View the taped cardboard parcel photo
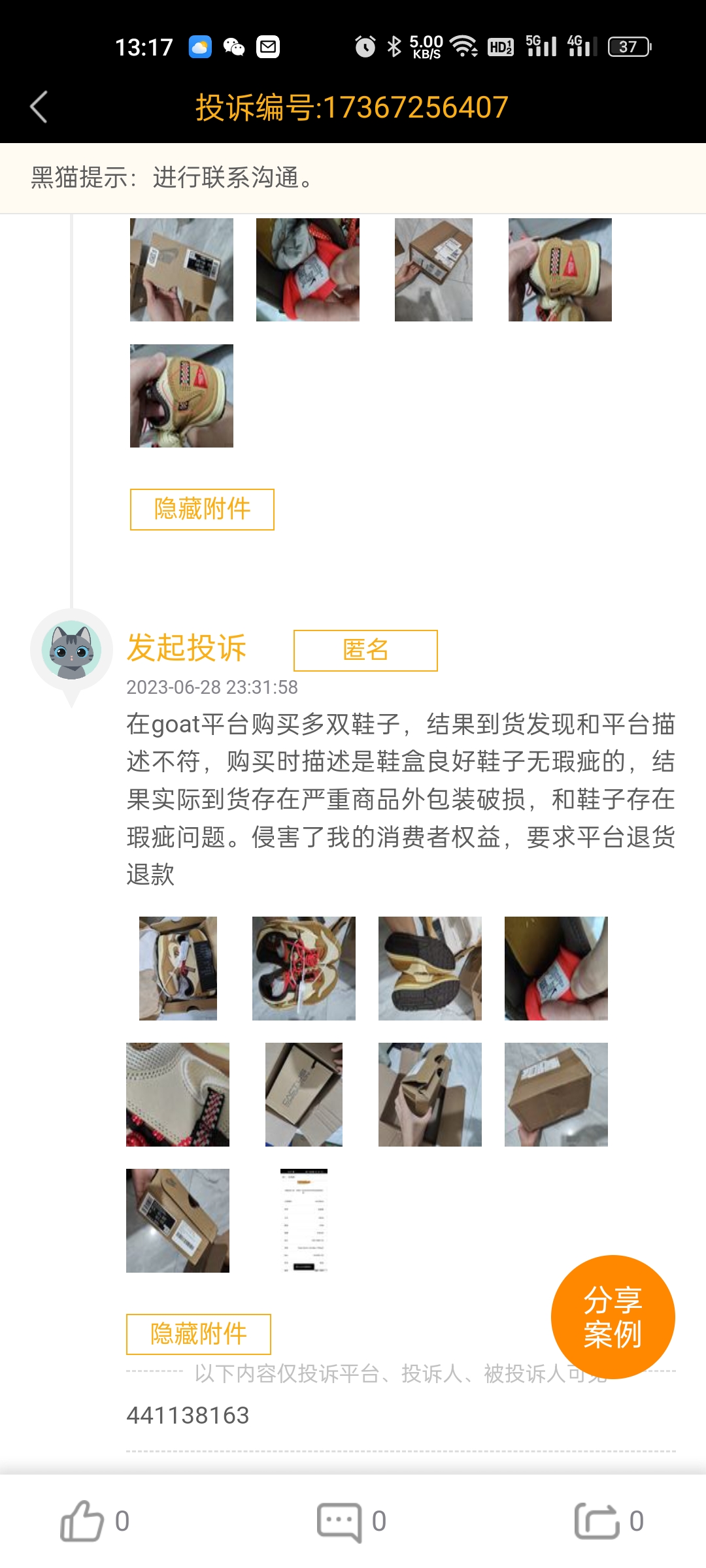The image size is (706, 1568). 556,1094
